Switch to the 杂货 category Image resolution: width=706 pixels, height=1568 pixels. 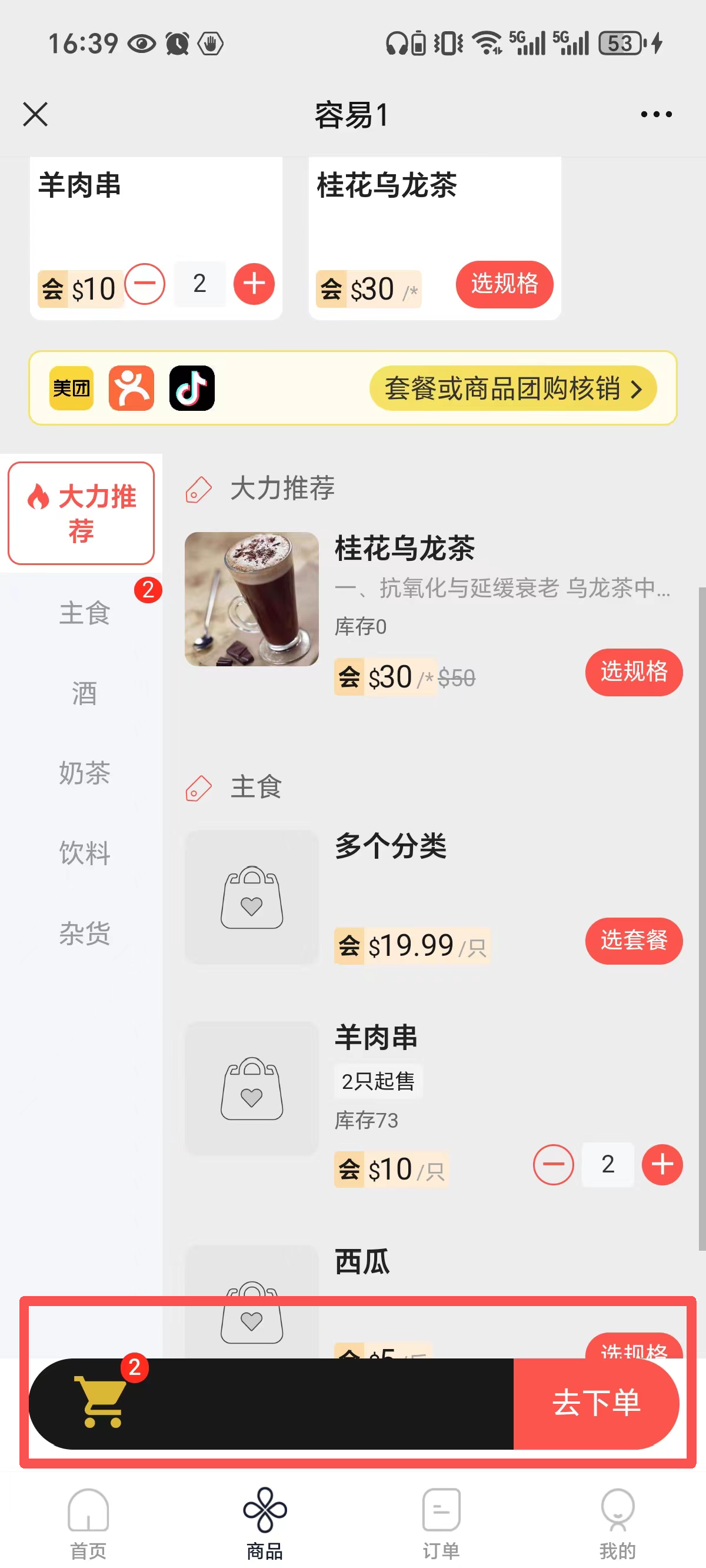click(x=84, y=933)
